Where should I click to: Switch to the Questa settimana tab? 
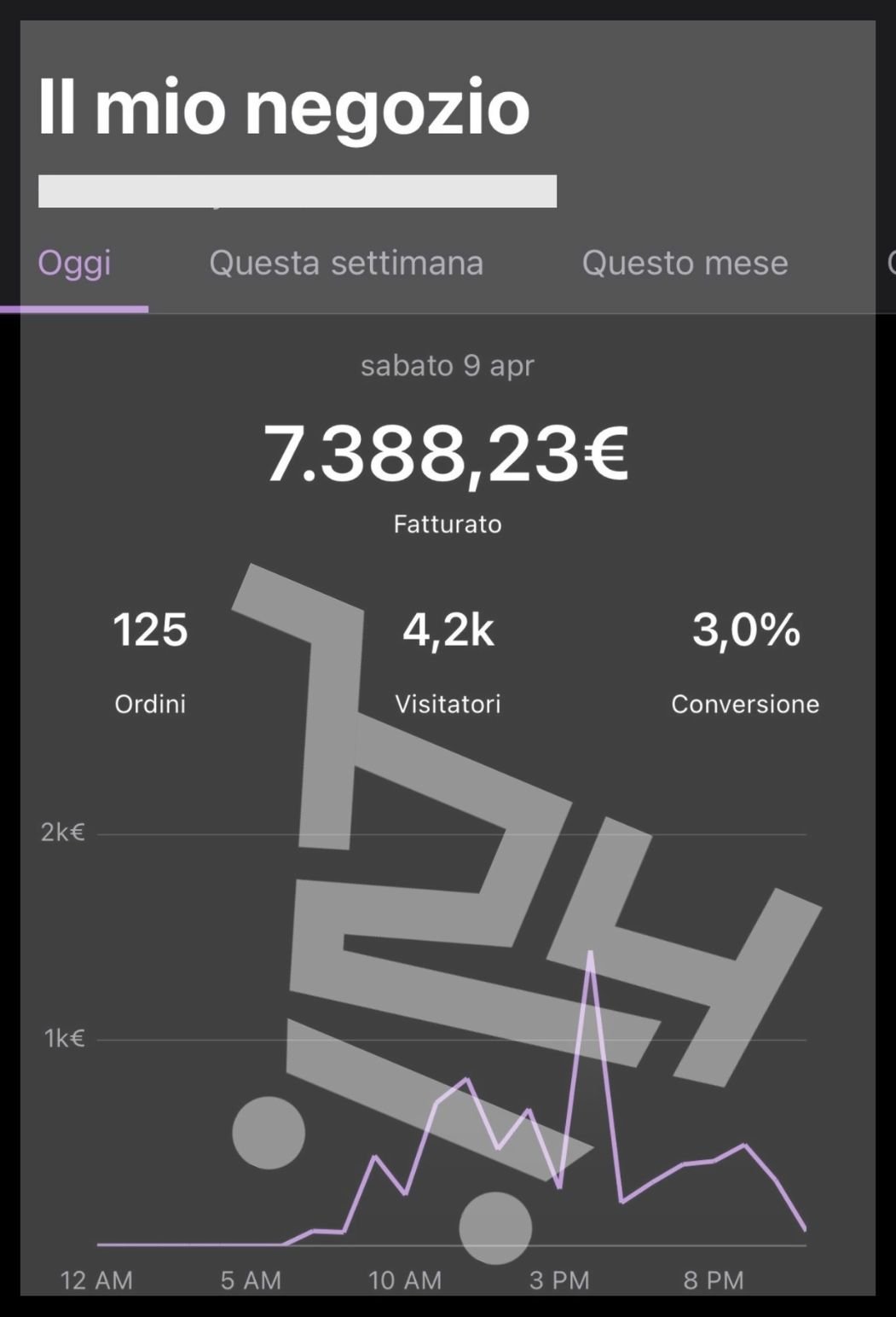pyautogui.click(x=346, y=263)
